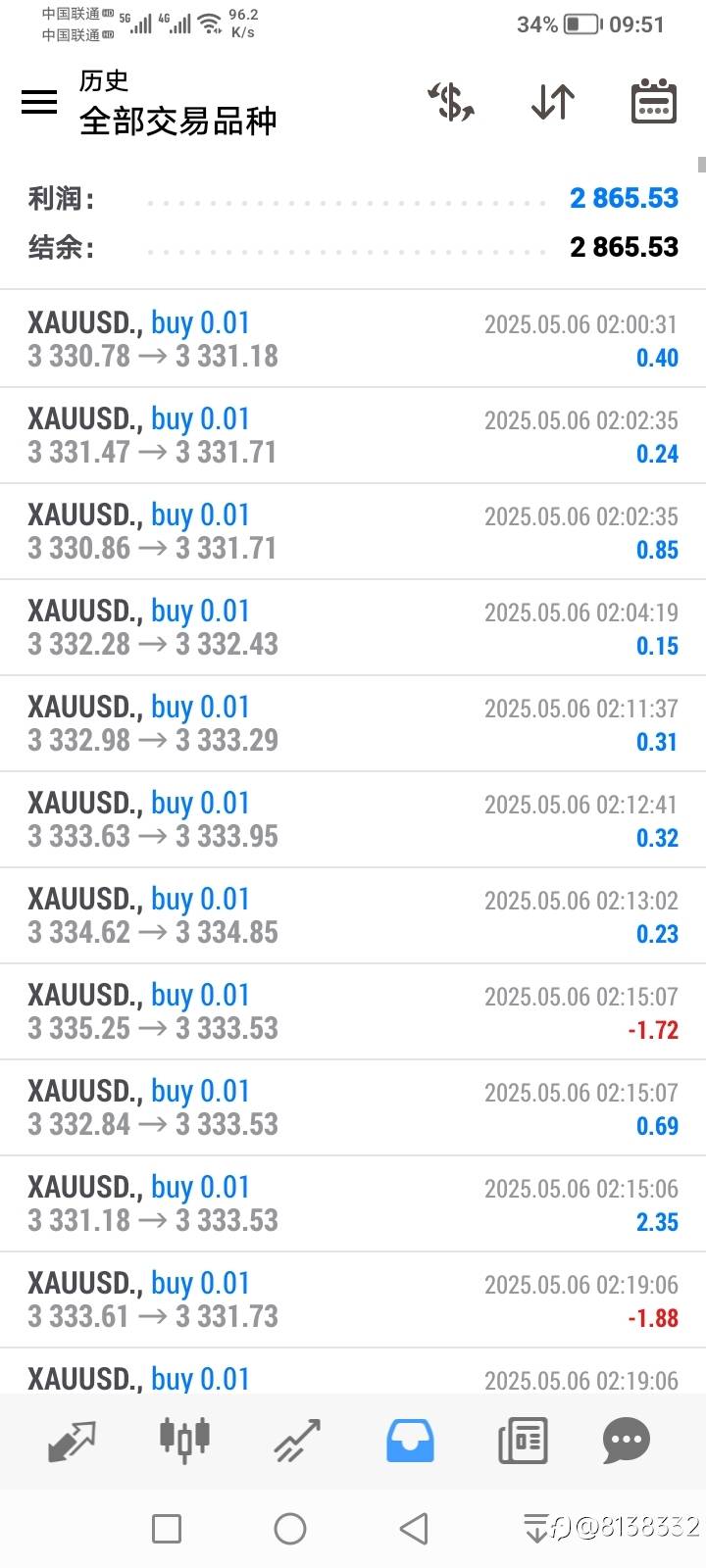
Task: Choose a date range with the calendar icon
Action: pyautogui.click(x=653, y=102)
